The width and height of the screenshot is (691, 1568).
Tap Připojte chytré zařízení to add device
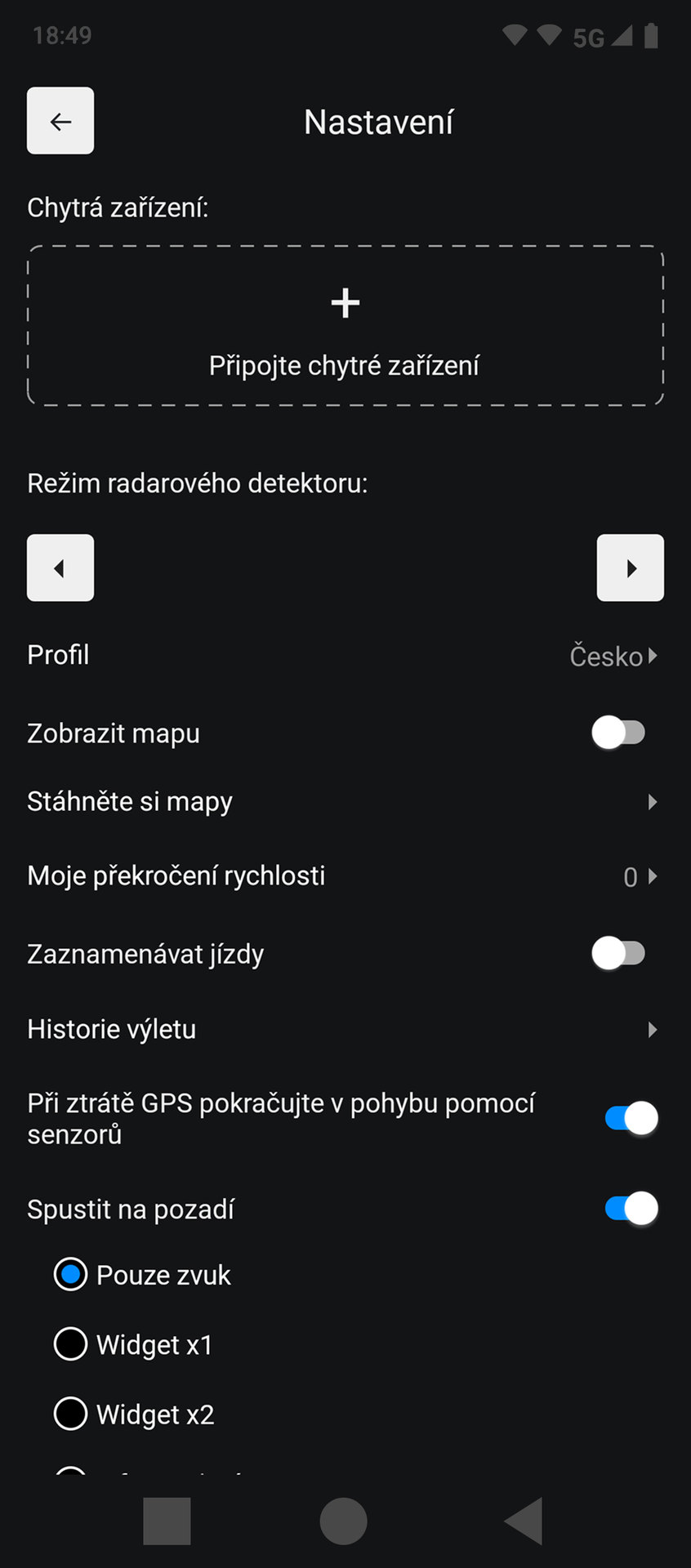click(x=345, y=325)
